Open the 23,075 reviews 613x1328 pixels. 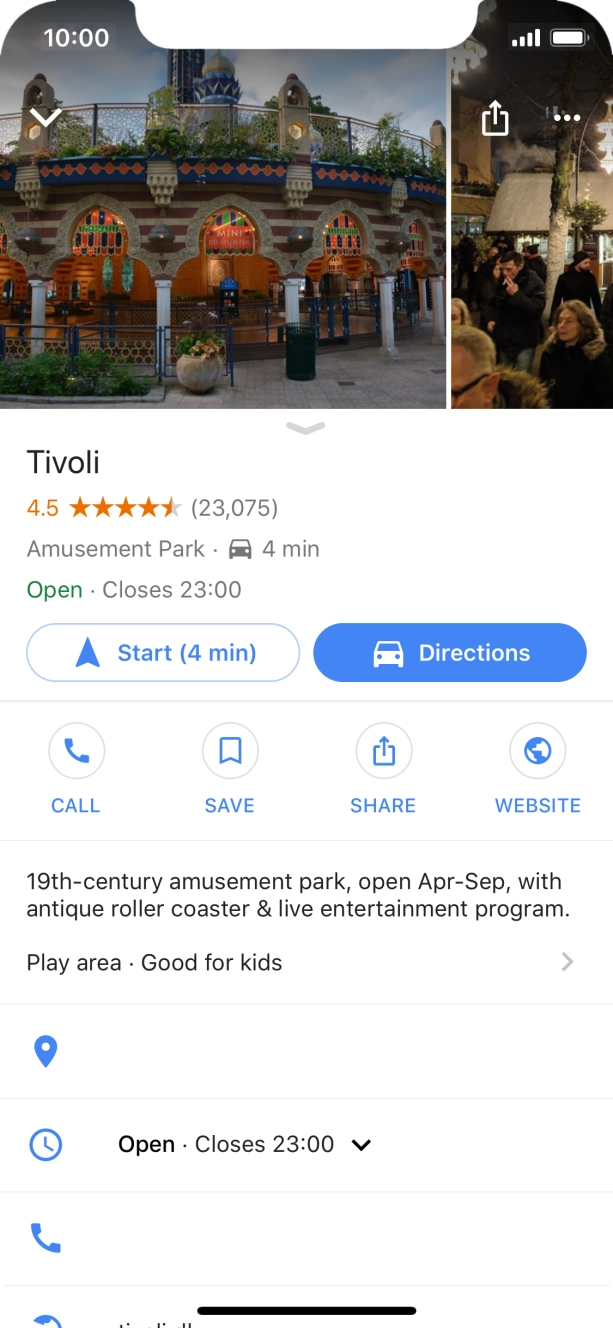coord(234,508)
